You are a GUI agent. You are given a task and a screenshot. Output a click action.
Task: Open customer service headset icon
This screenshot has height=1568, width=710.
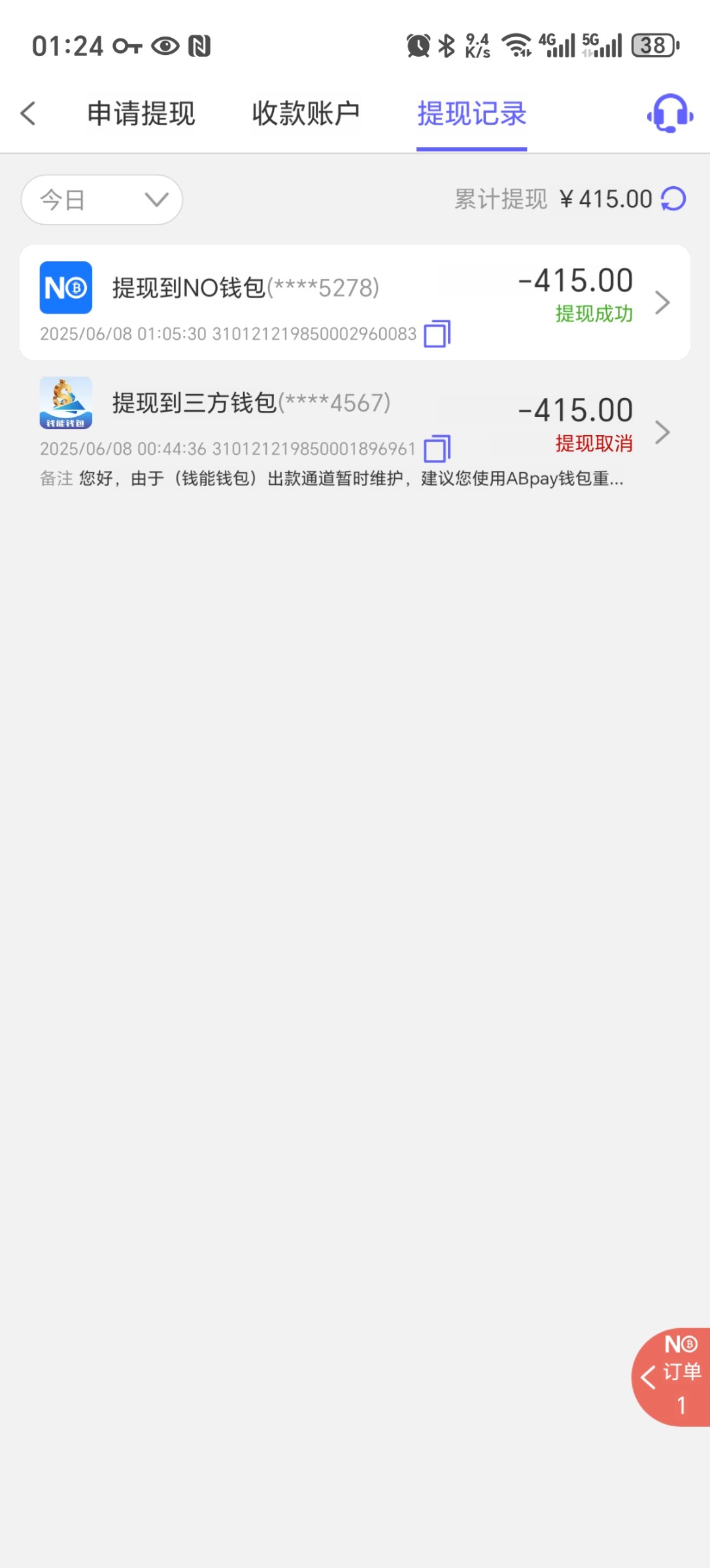[x=670, y=114]
